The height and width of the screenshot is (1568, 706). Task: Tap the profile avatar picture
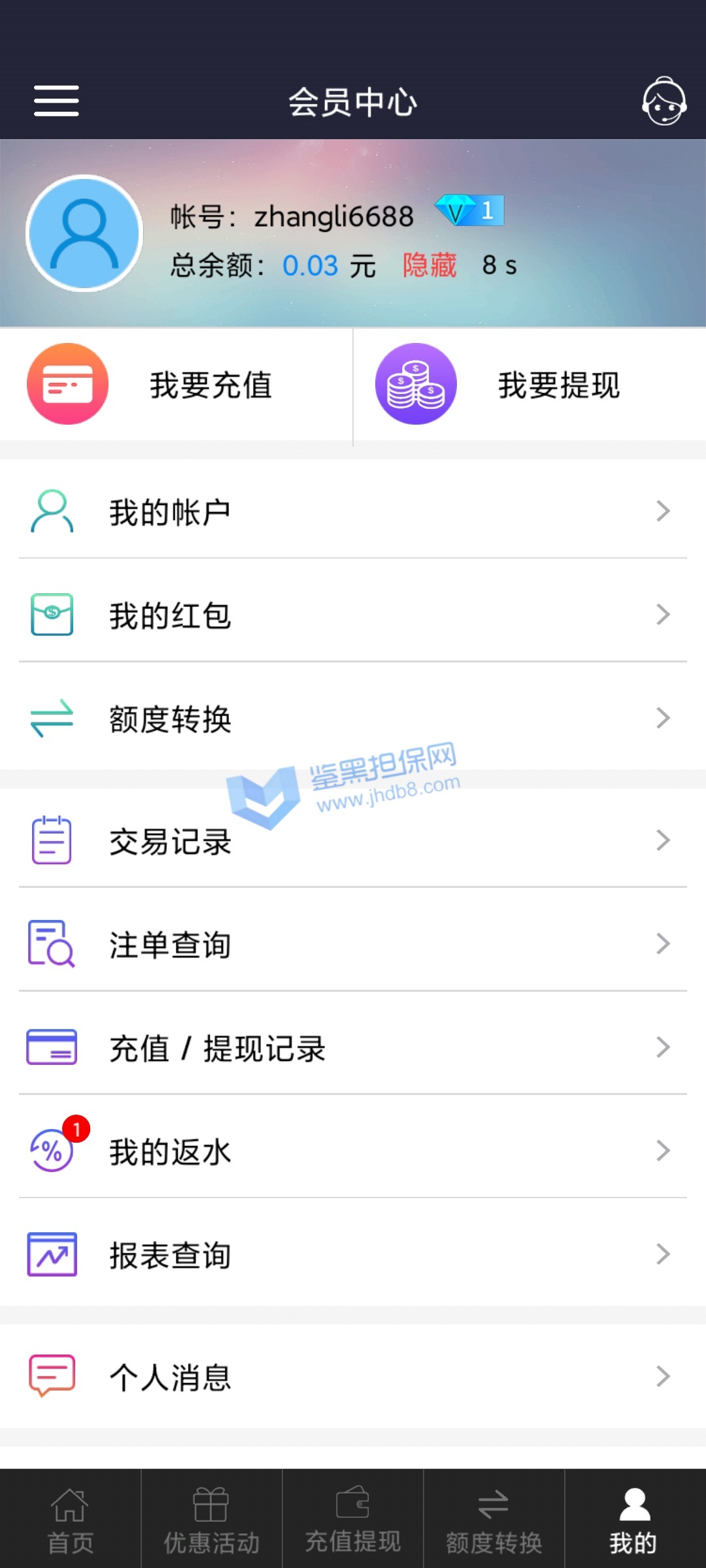pyautogui.click(x=84, y=233)
